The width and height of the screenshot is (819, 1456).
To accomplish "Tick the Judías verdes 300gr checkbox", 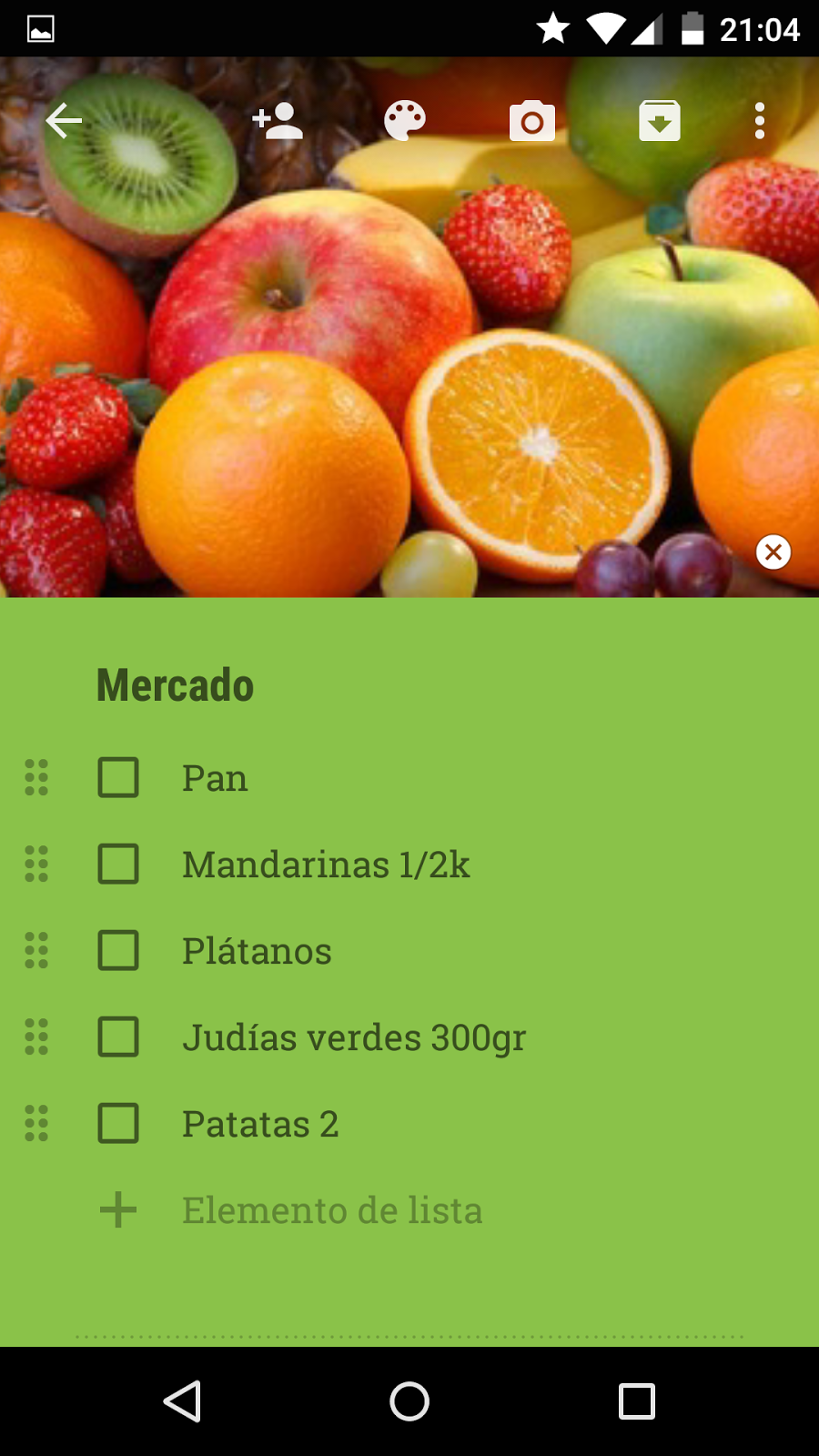I will 117,1037.
